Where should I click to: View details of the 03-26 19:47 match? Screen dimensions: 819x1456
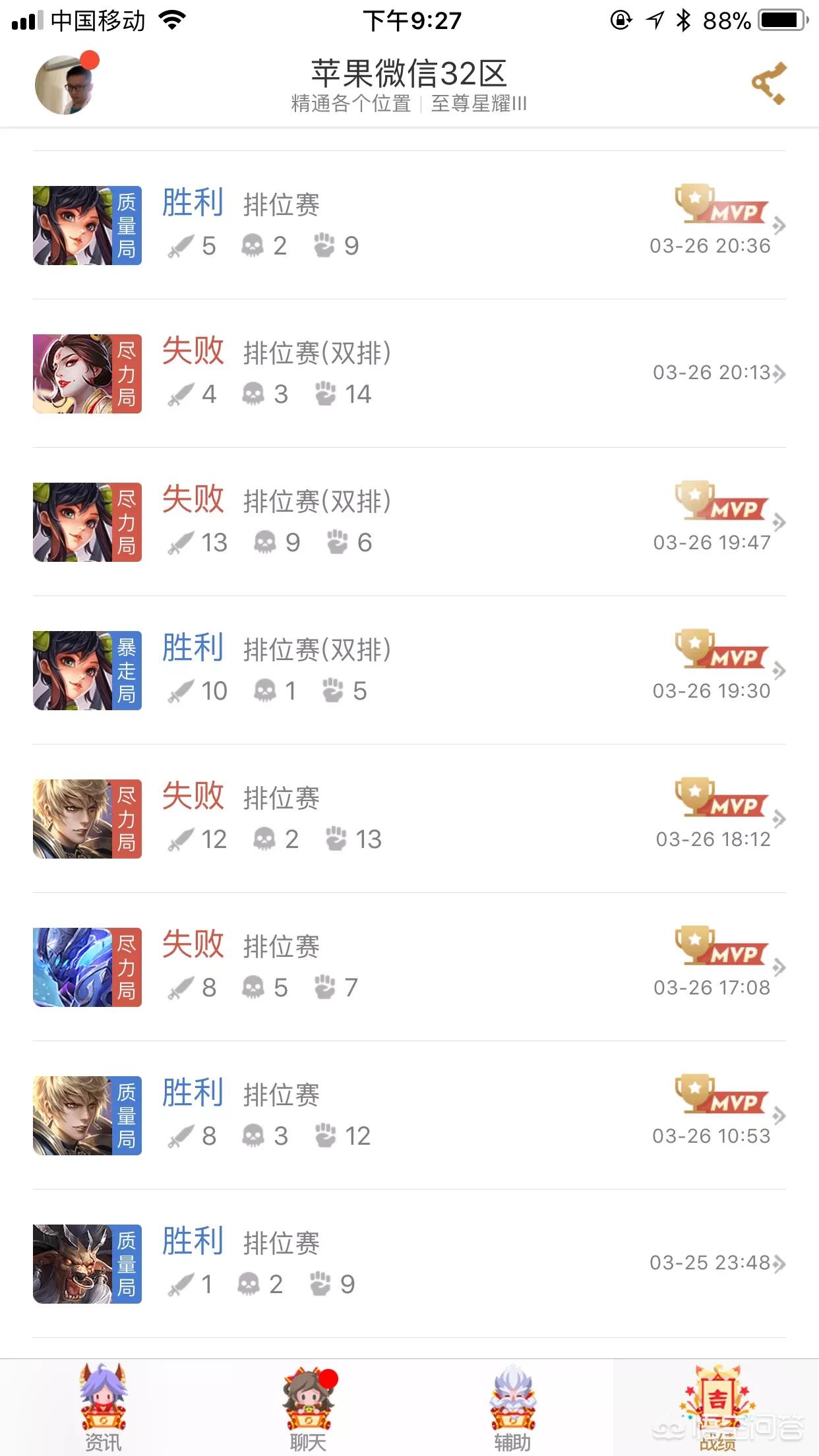(x=409, y=522)
